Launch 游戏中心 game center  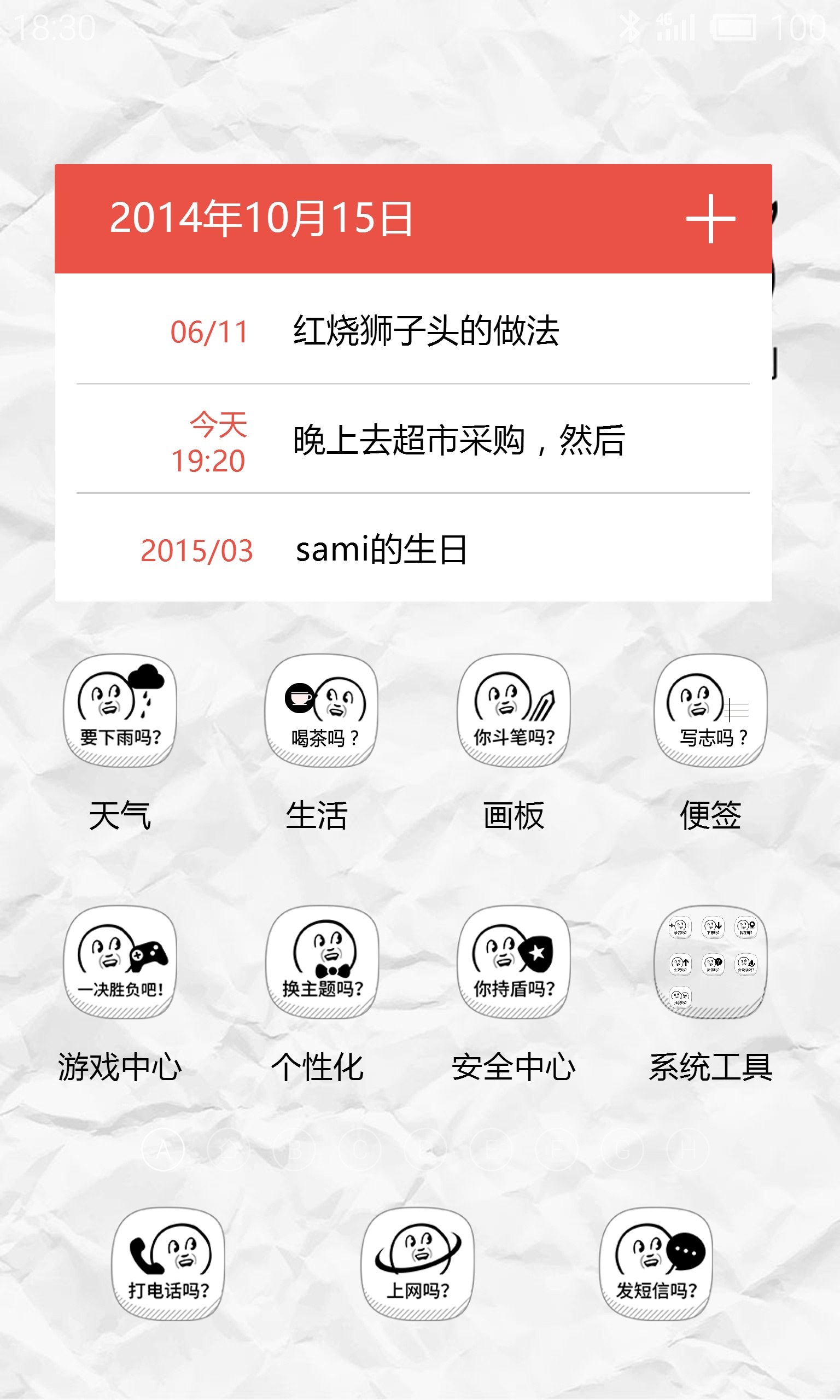click(120, 962)
